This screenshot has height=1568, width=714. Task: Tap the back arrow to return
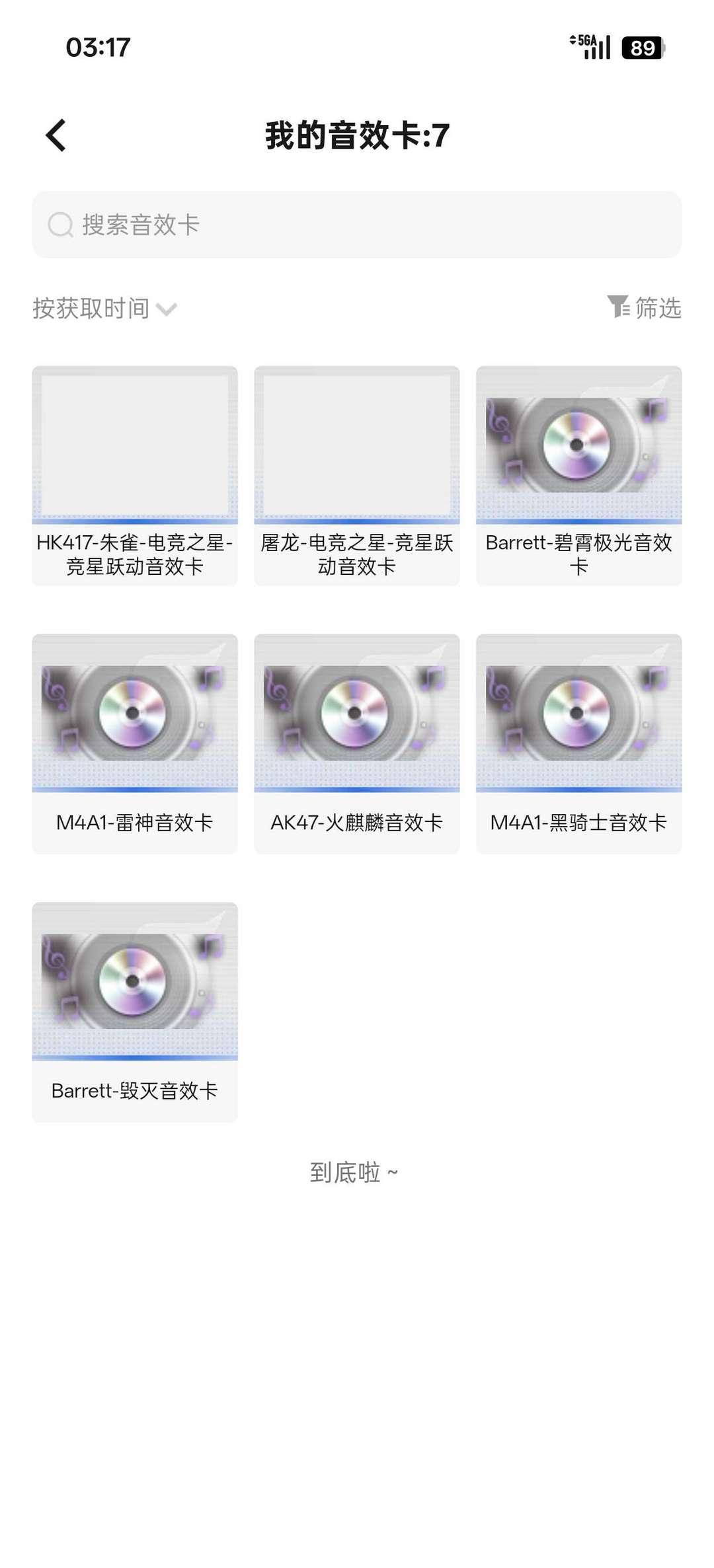[55, 135]
